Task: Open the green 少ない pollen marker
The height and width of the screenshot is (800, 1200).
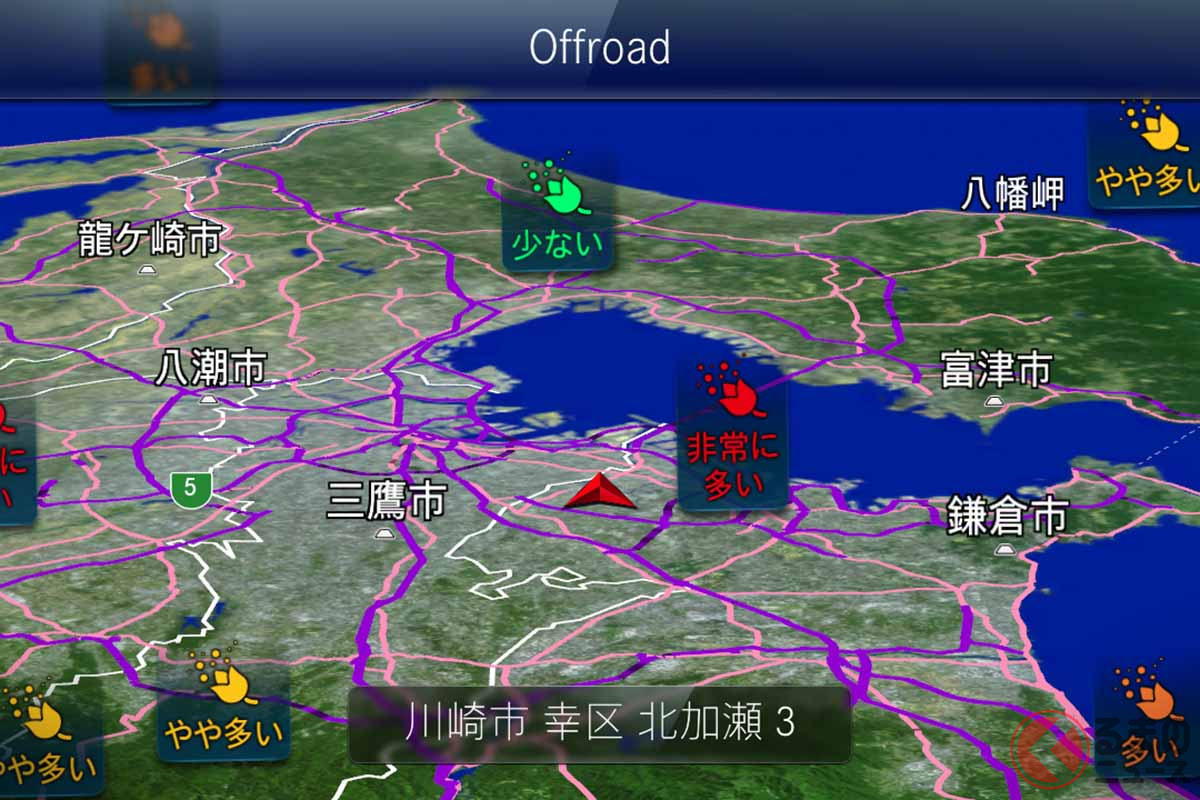Action: pos(558,213)
